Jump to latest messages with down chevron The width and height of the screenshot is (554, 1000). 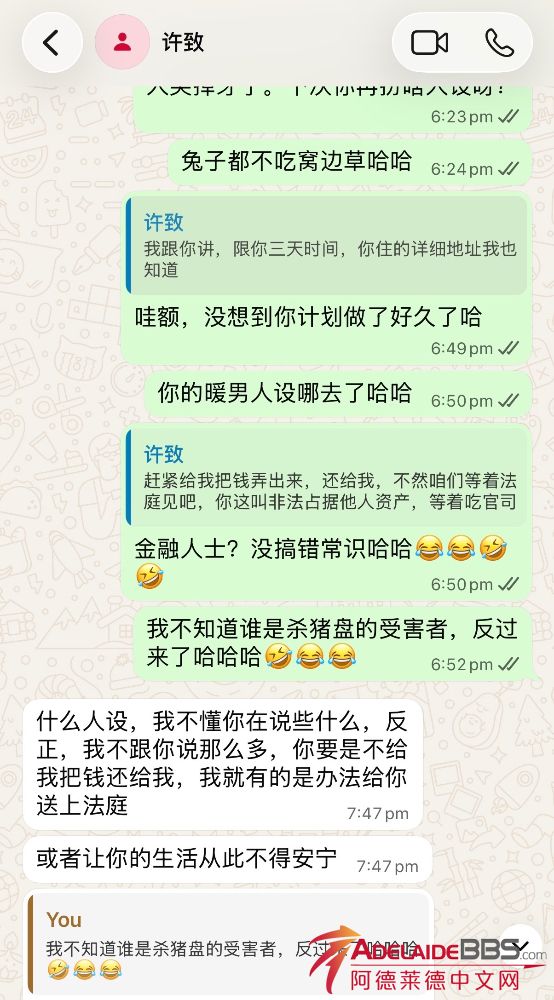click(x=520, y=947)
